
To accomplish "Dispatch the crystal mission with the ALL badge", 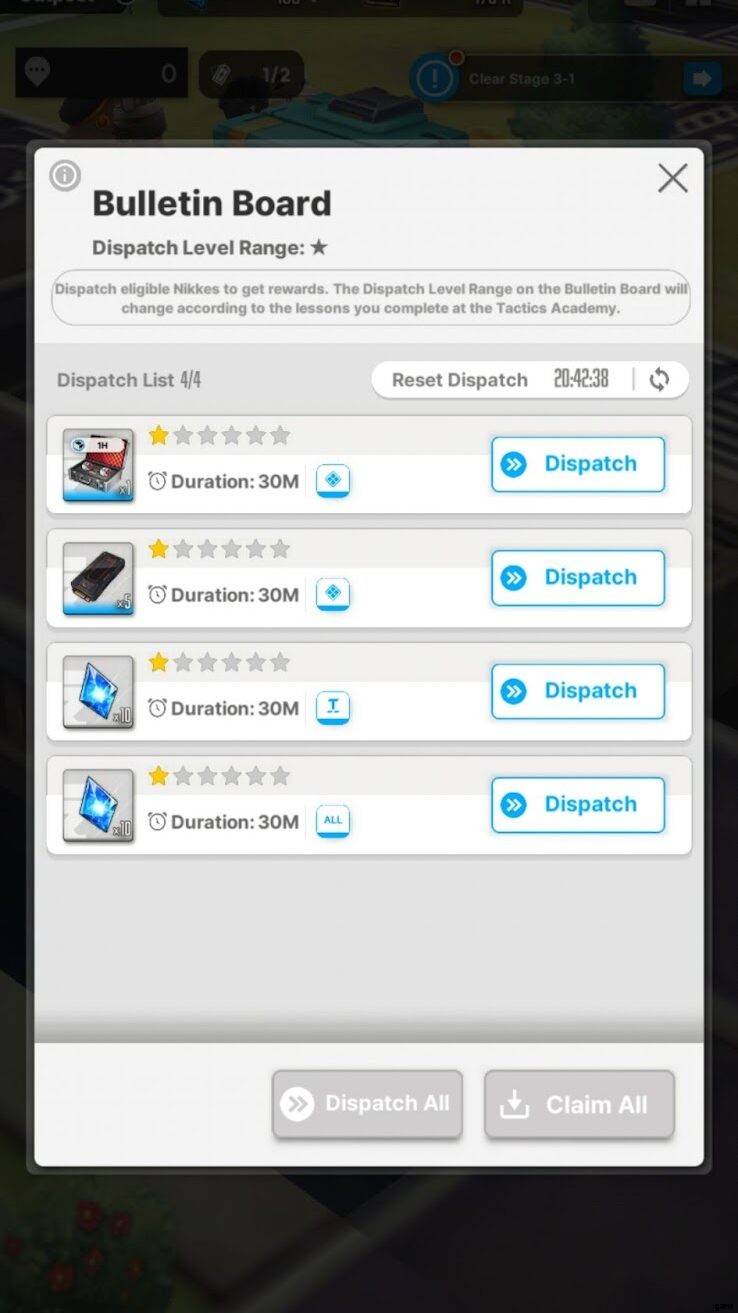I will pyautogui.click(x=578, y=805).
